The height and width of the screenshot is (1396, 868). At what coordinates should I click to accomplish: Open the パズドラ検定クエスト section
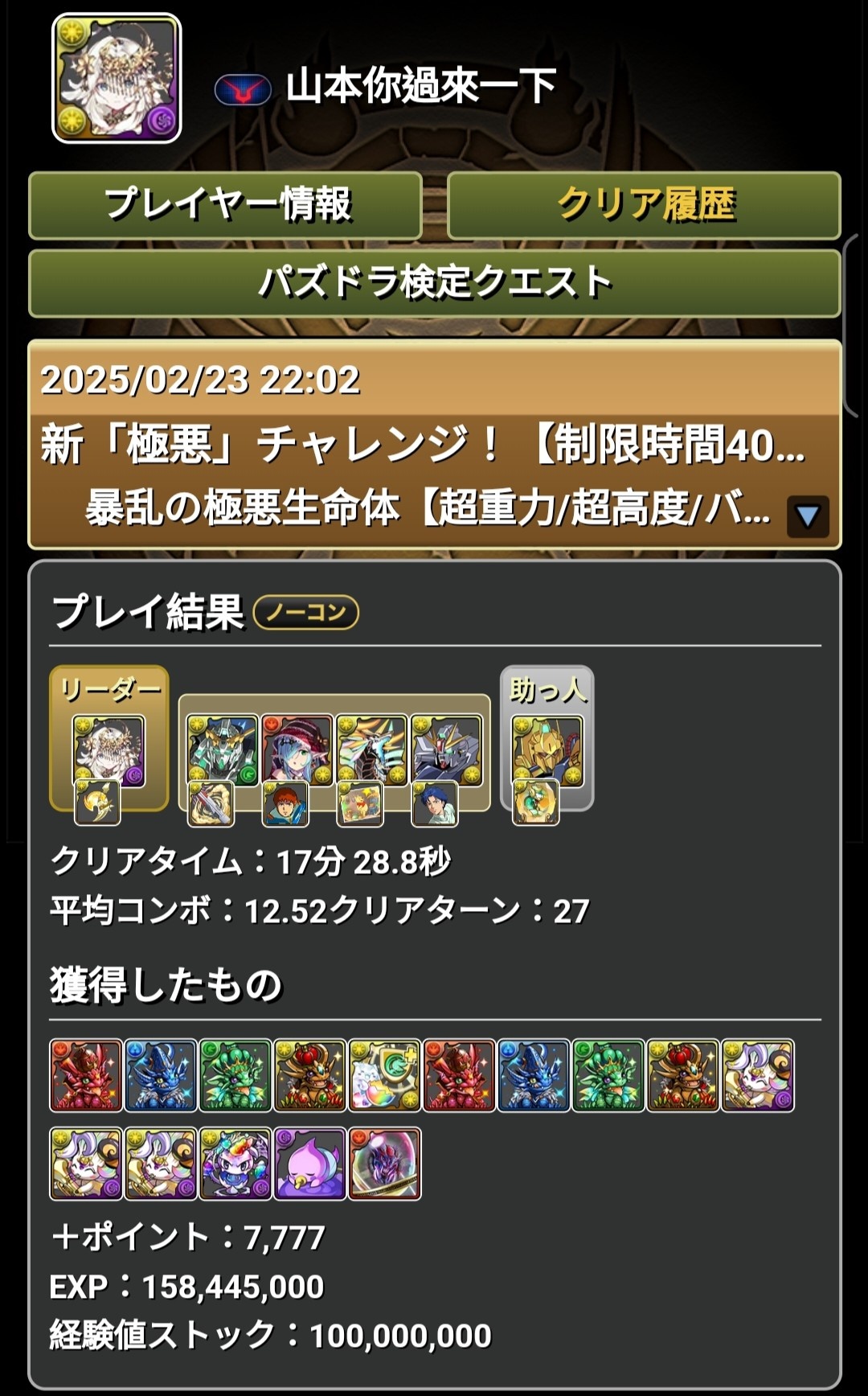(x=434, y=283)
